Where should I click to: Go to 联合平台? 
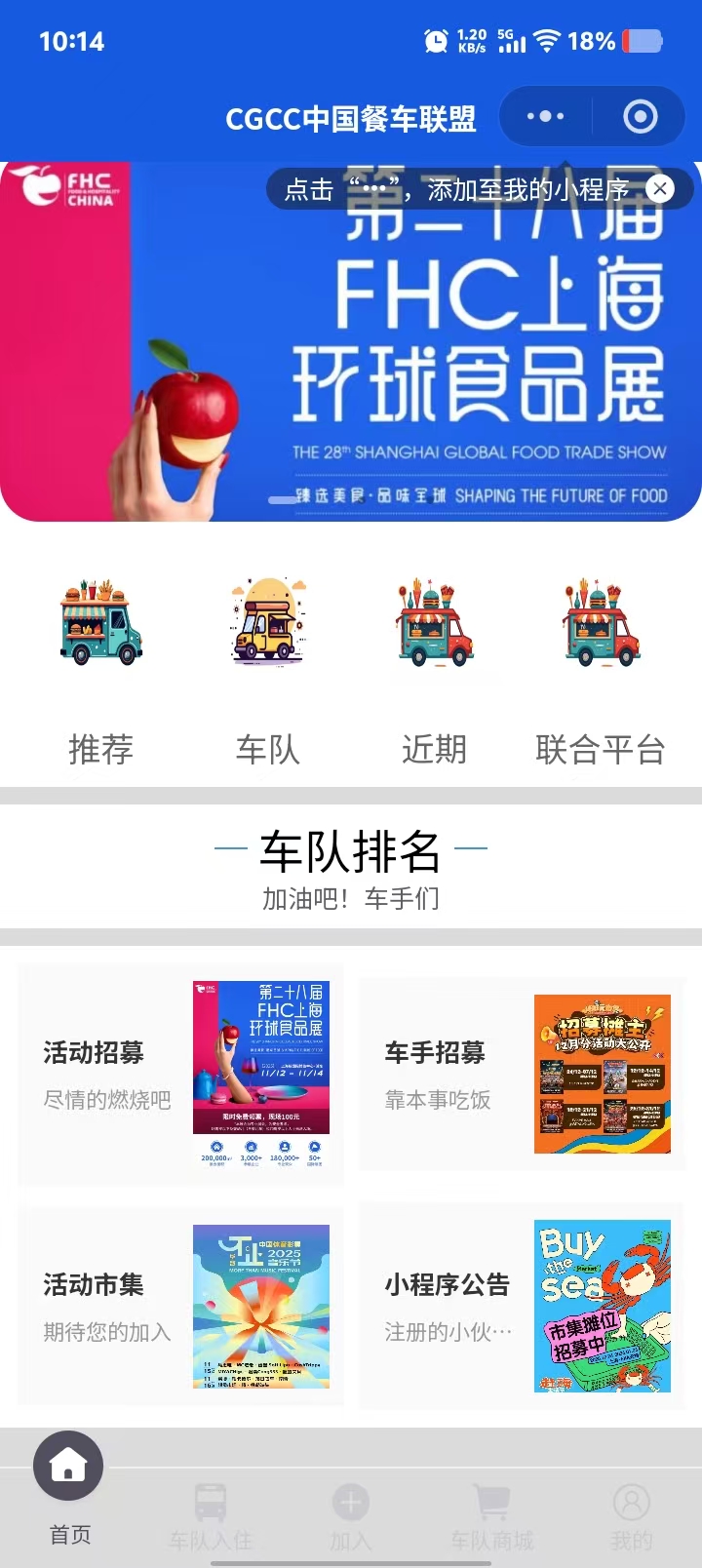coord(601,673)
